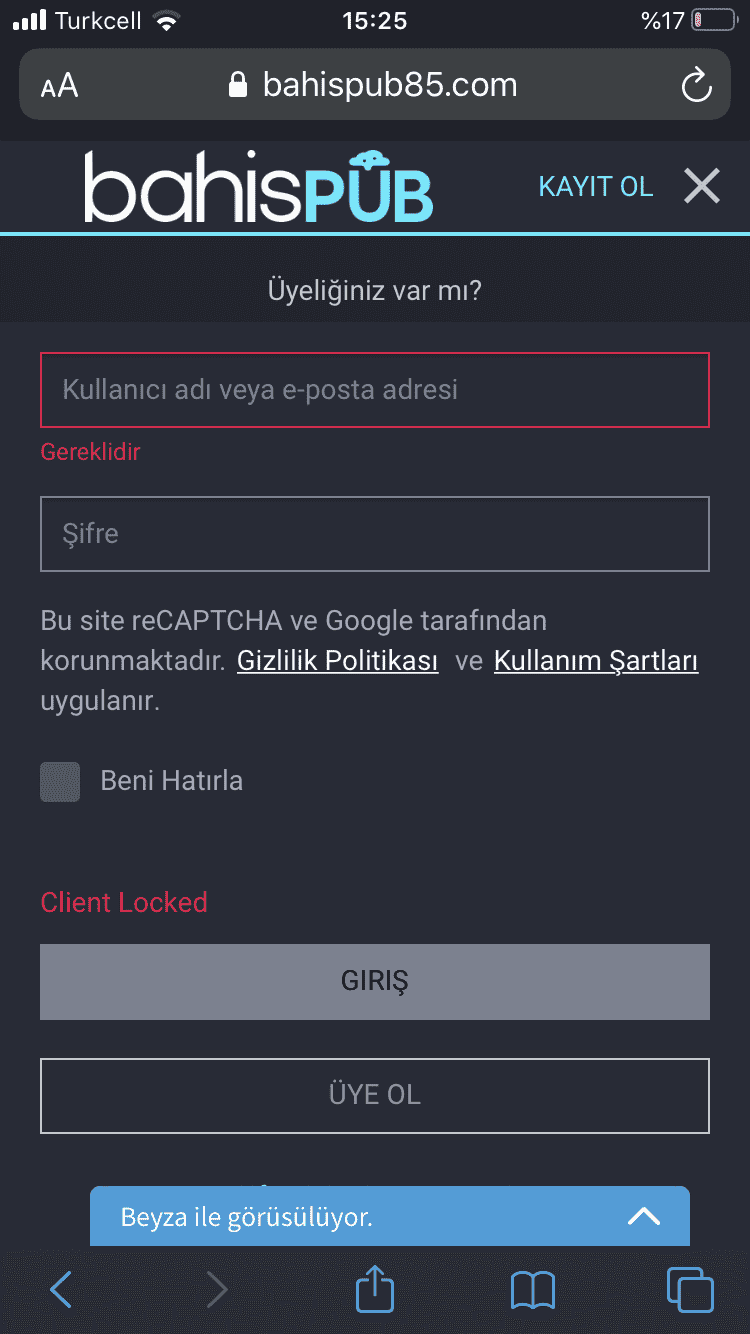Image resolution: width=750 pixels, height=1334 pixels.
Task: Reload the page in Safari
Action: coord(696,86)
